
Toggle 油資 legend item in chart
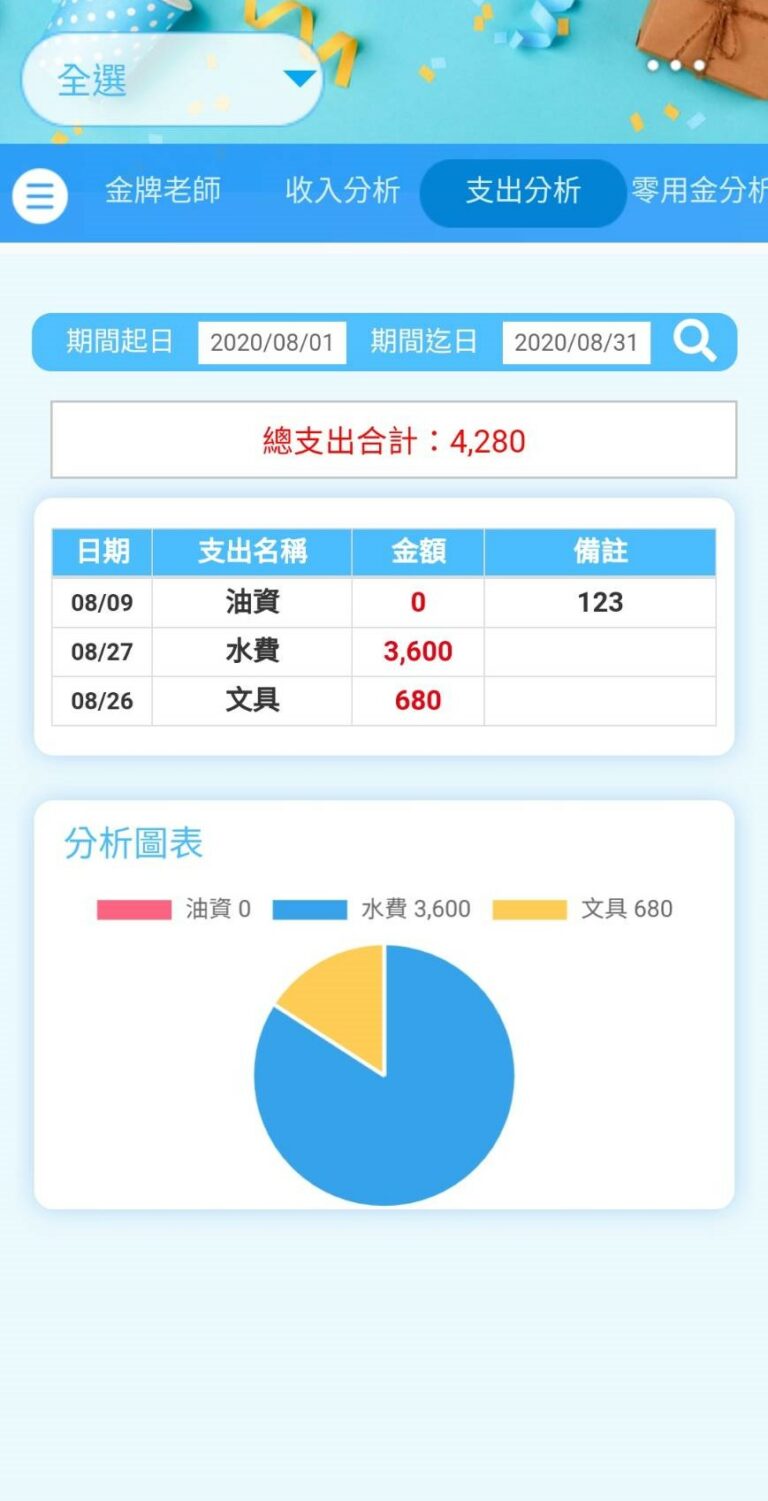pyautogui.click(x=174, y=909)
